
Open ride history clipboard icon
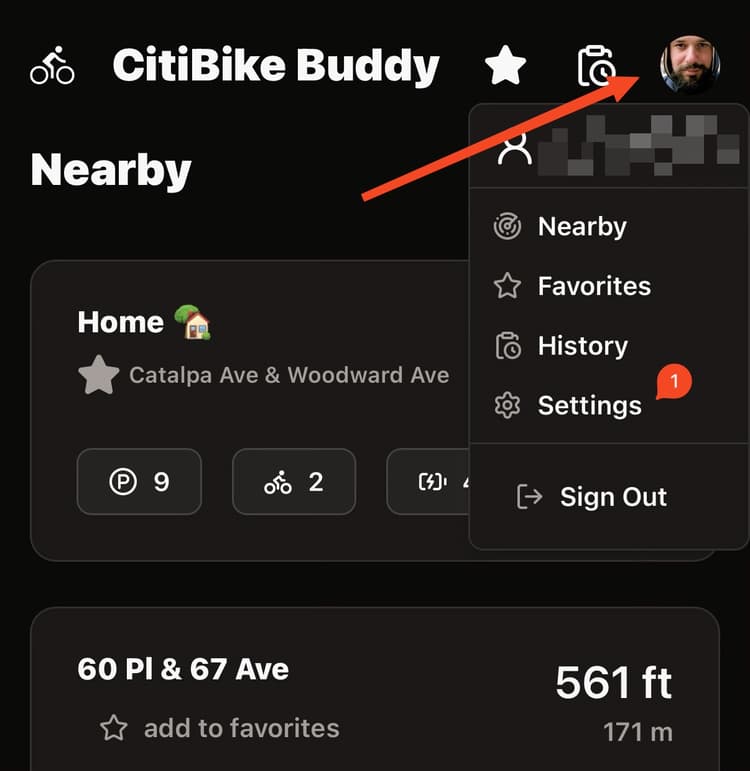(x=596, y=66)
